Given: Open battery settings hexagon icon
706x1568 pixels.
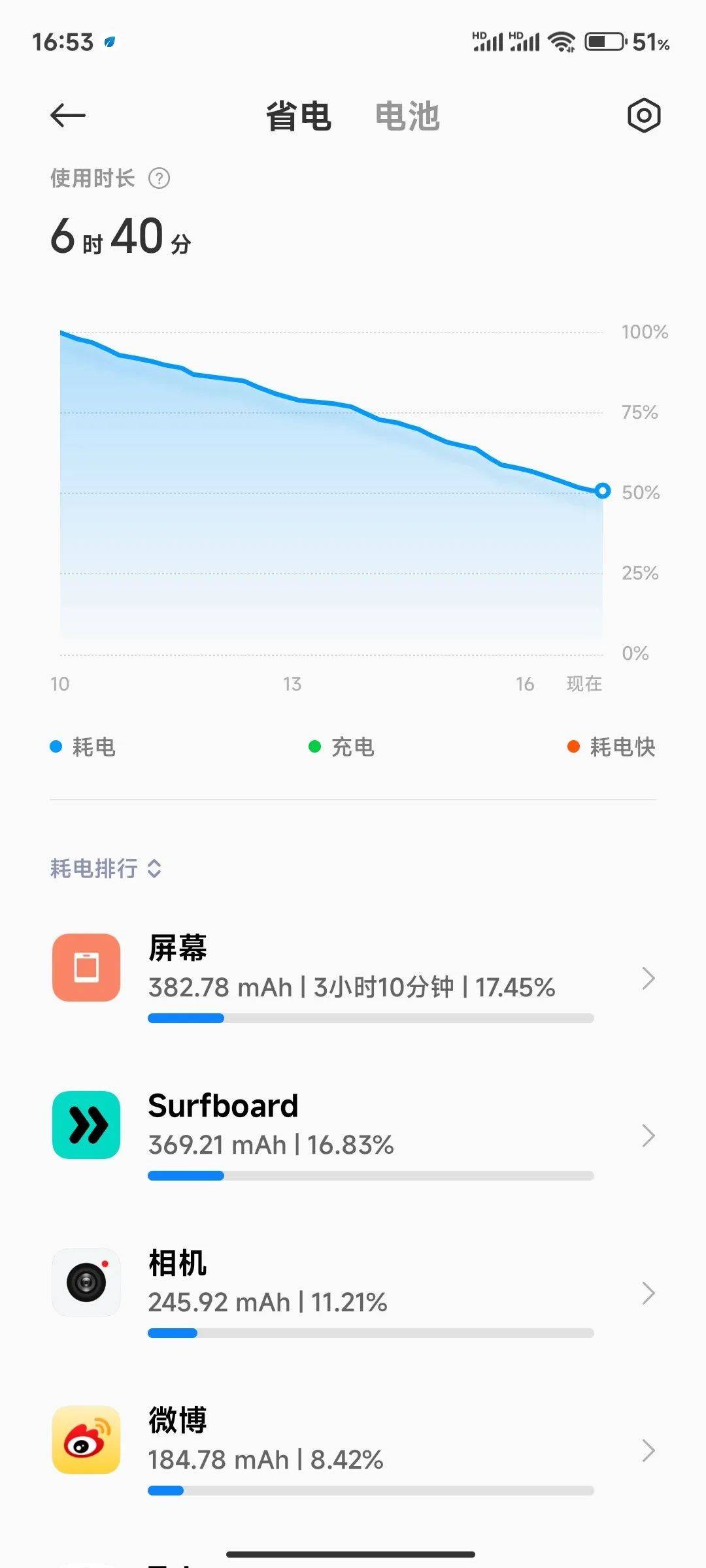Looking at the screenshot, I should 644,116.
